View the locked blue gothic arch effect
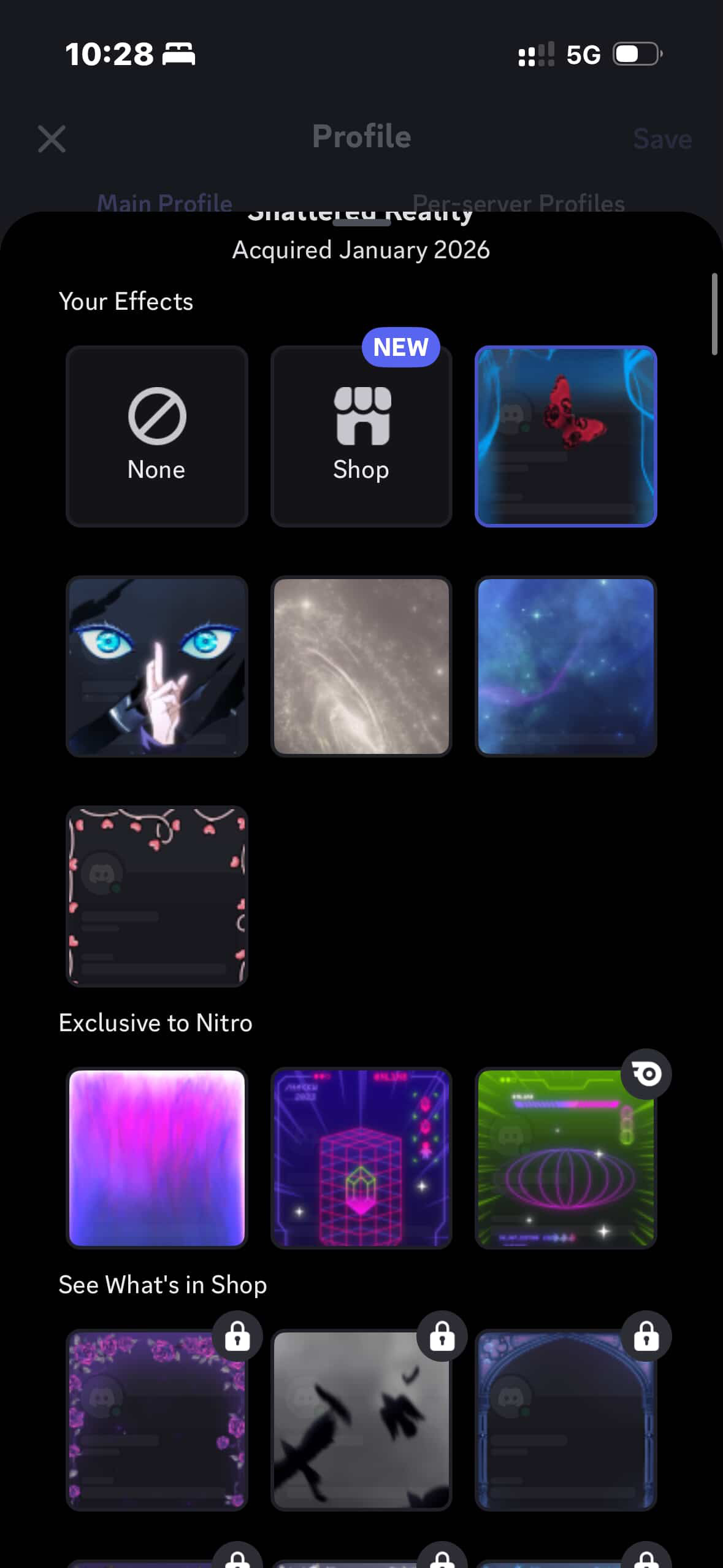 click(x=565, y=1420)
